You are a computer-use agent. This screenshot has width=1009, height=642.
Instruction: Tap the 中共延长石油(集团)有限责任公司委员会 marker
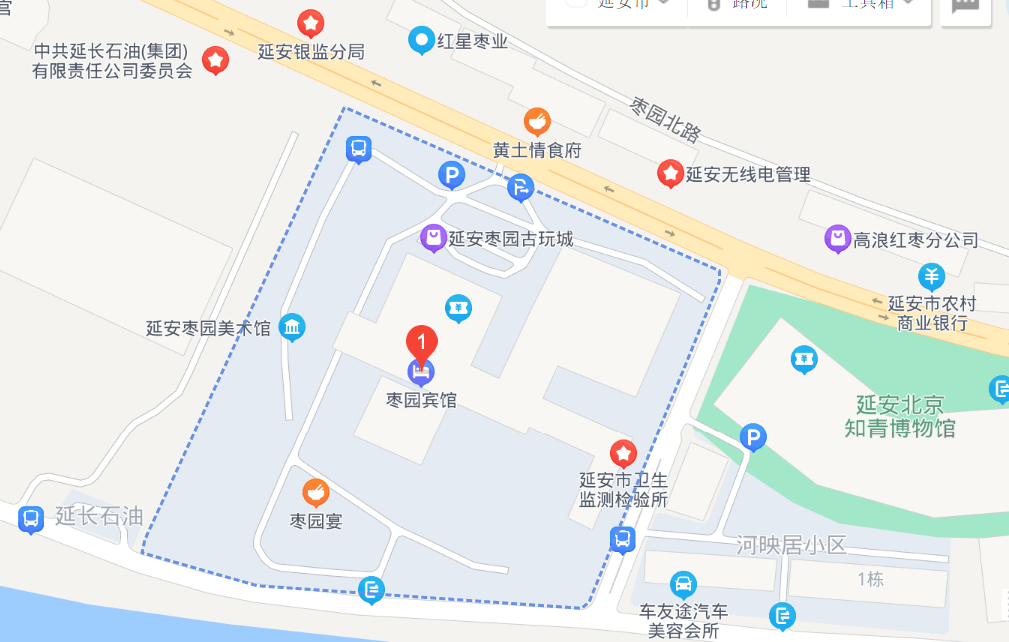[x=215, y=60]
